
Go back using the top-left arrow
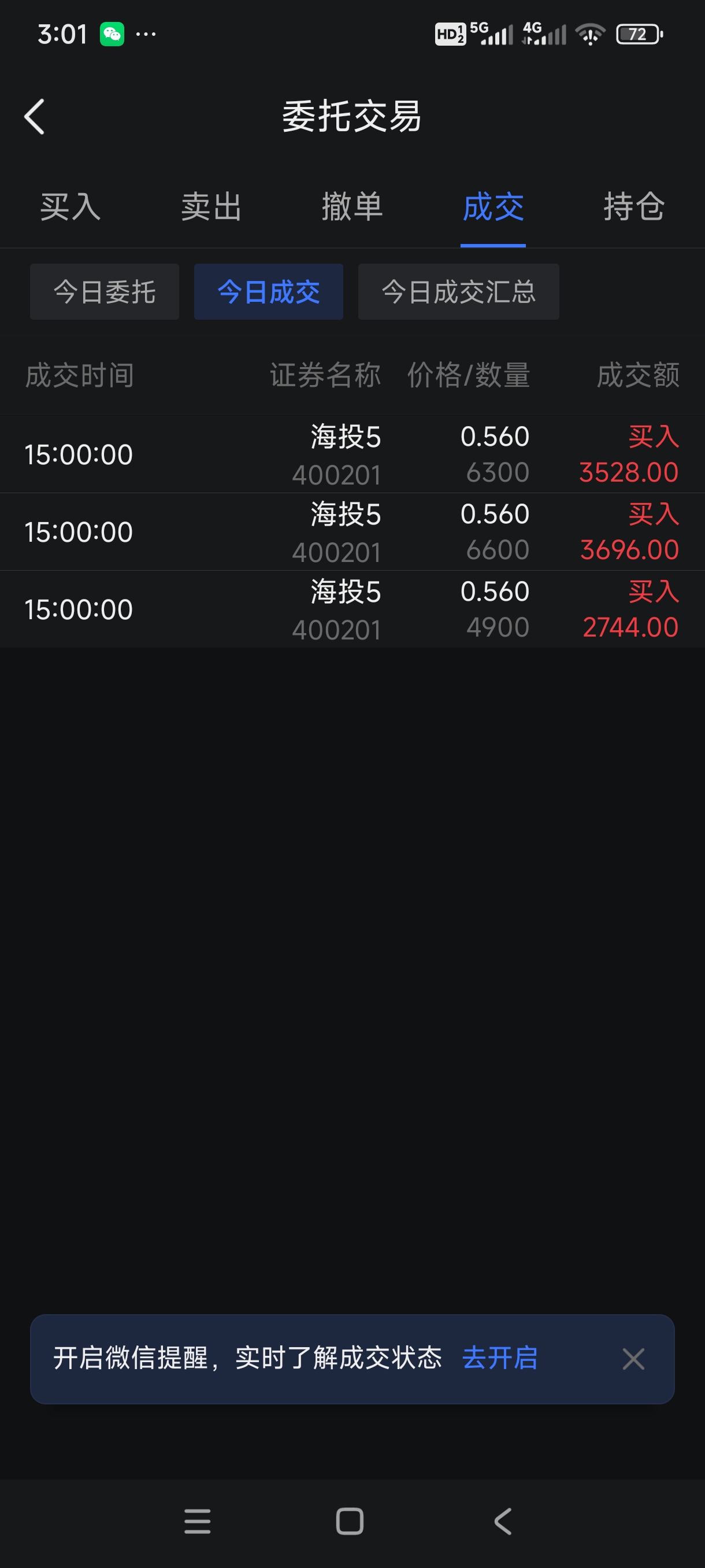(x=35, y=116)
